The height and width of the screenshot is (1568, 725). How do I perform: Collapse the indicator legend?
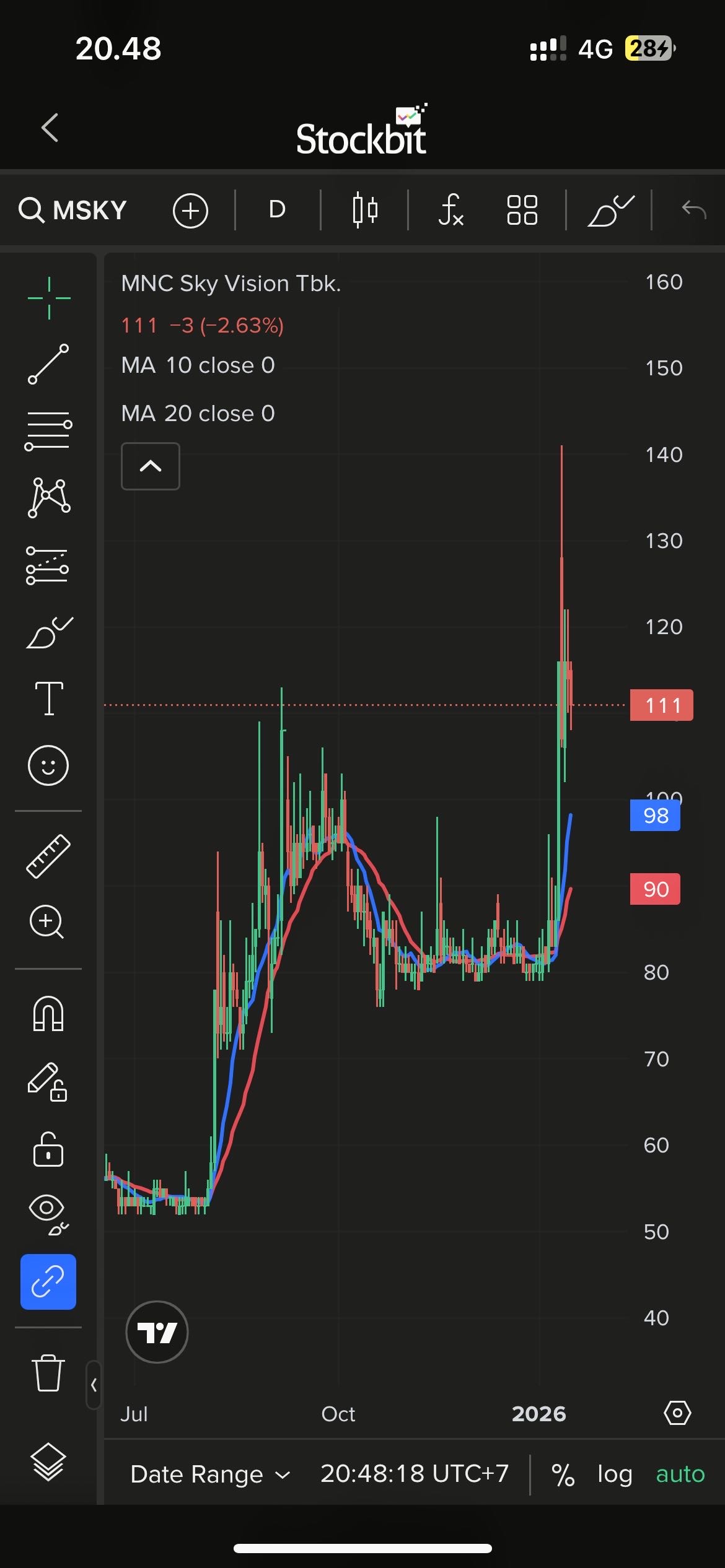pyautogui.click(x=151, y=466)
